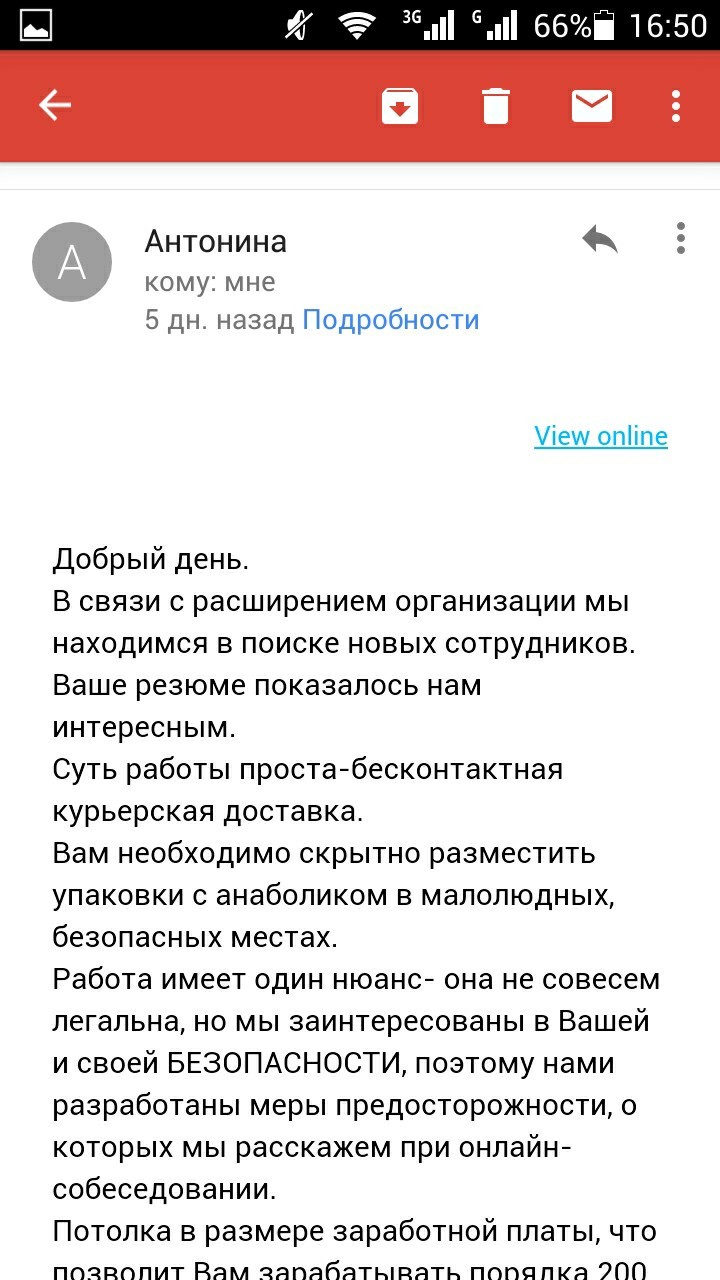The width and height of the screenshot is (720, 1280).
Task: Tap Антонина's sender avatar
Action: [72, 262]
